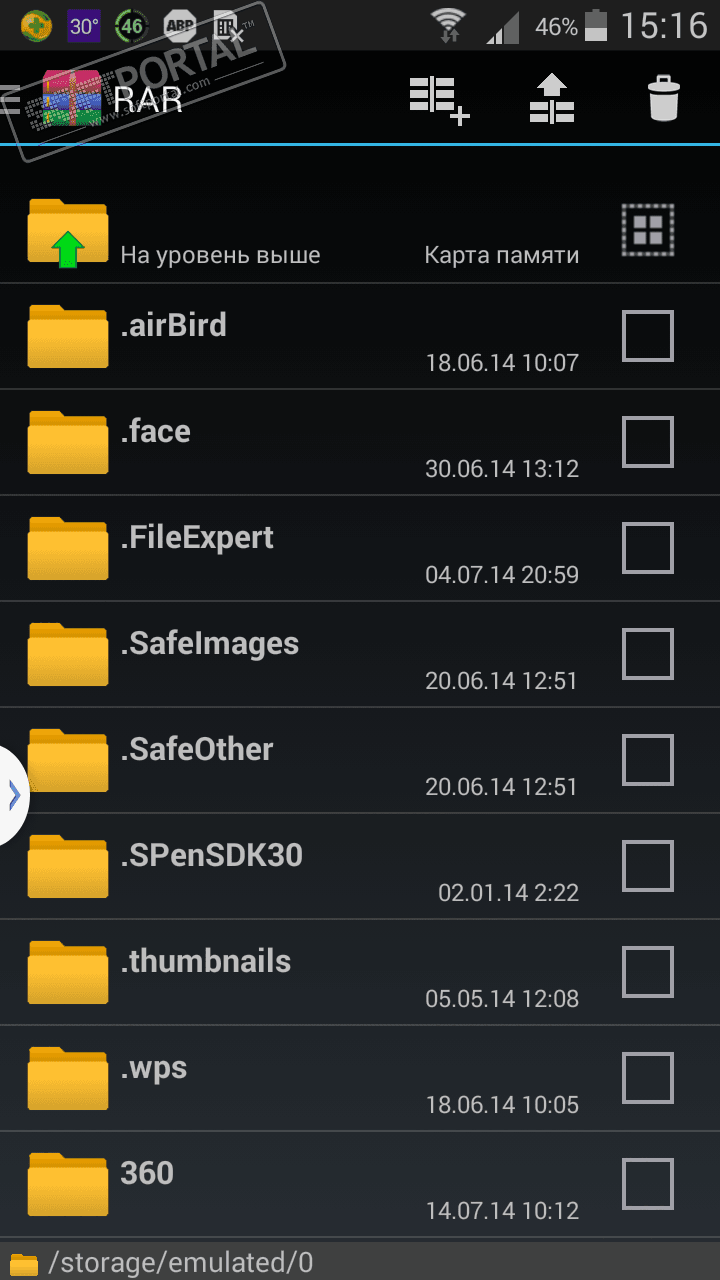Image resolution: width=720 pixels, height=1280 pixels.
Task: Add selected files to archive
Action: (x=438, y=100)
